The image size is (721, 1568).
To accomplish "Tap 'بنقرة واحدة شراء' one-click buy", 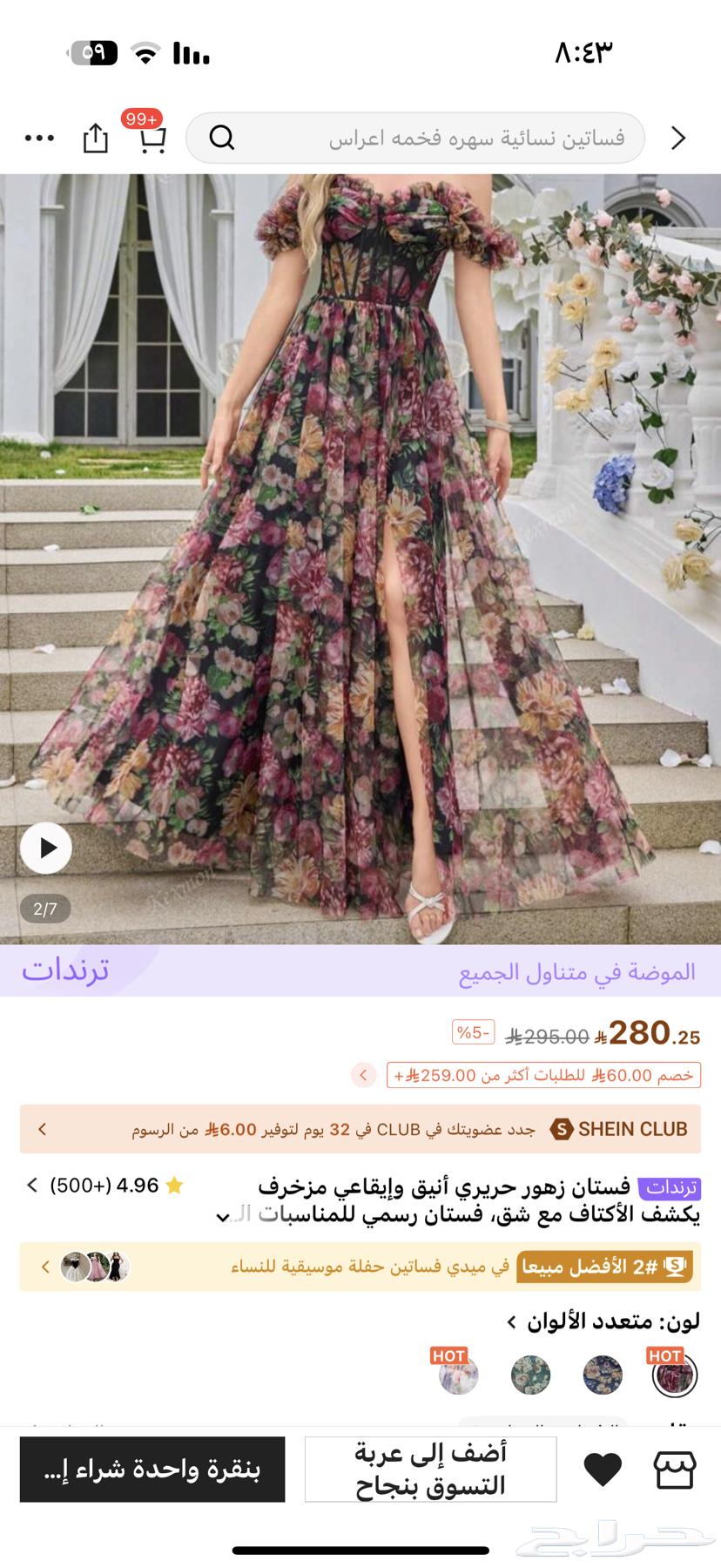I will tap(152, 1469).
